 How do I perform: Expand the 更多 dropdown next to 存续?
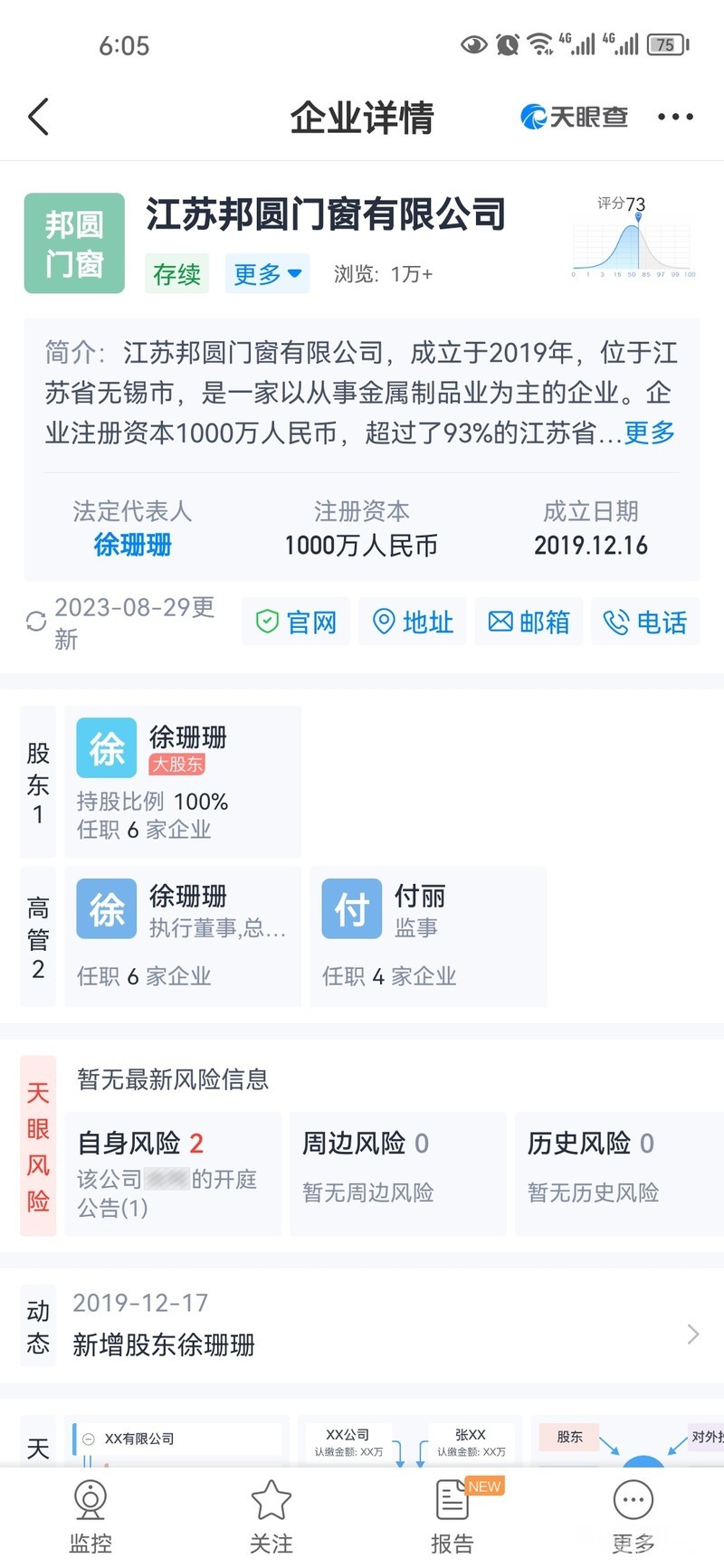coord(267,273)
